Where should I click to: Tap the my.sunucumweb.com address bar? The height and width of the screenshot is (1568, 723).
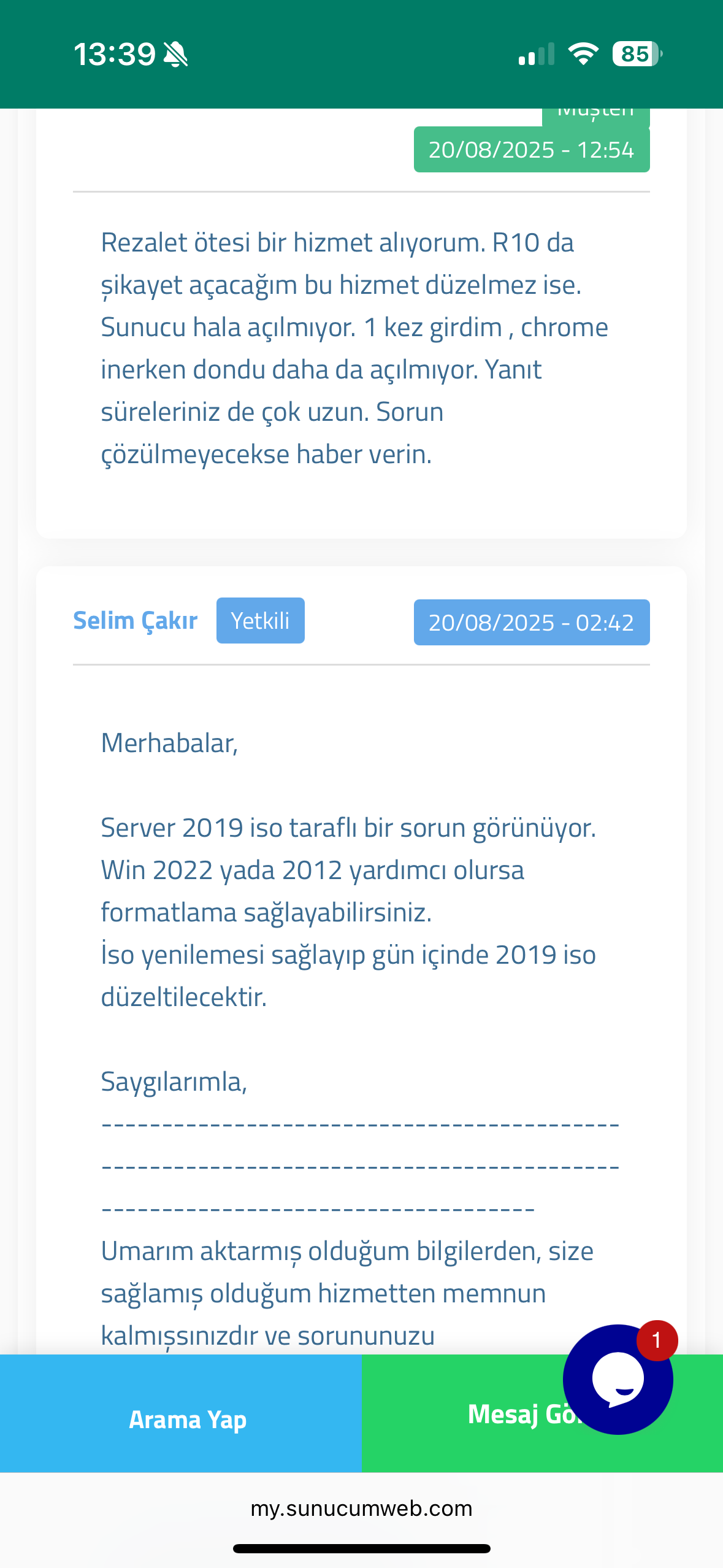coord(361,1508)
